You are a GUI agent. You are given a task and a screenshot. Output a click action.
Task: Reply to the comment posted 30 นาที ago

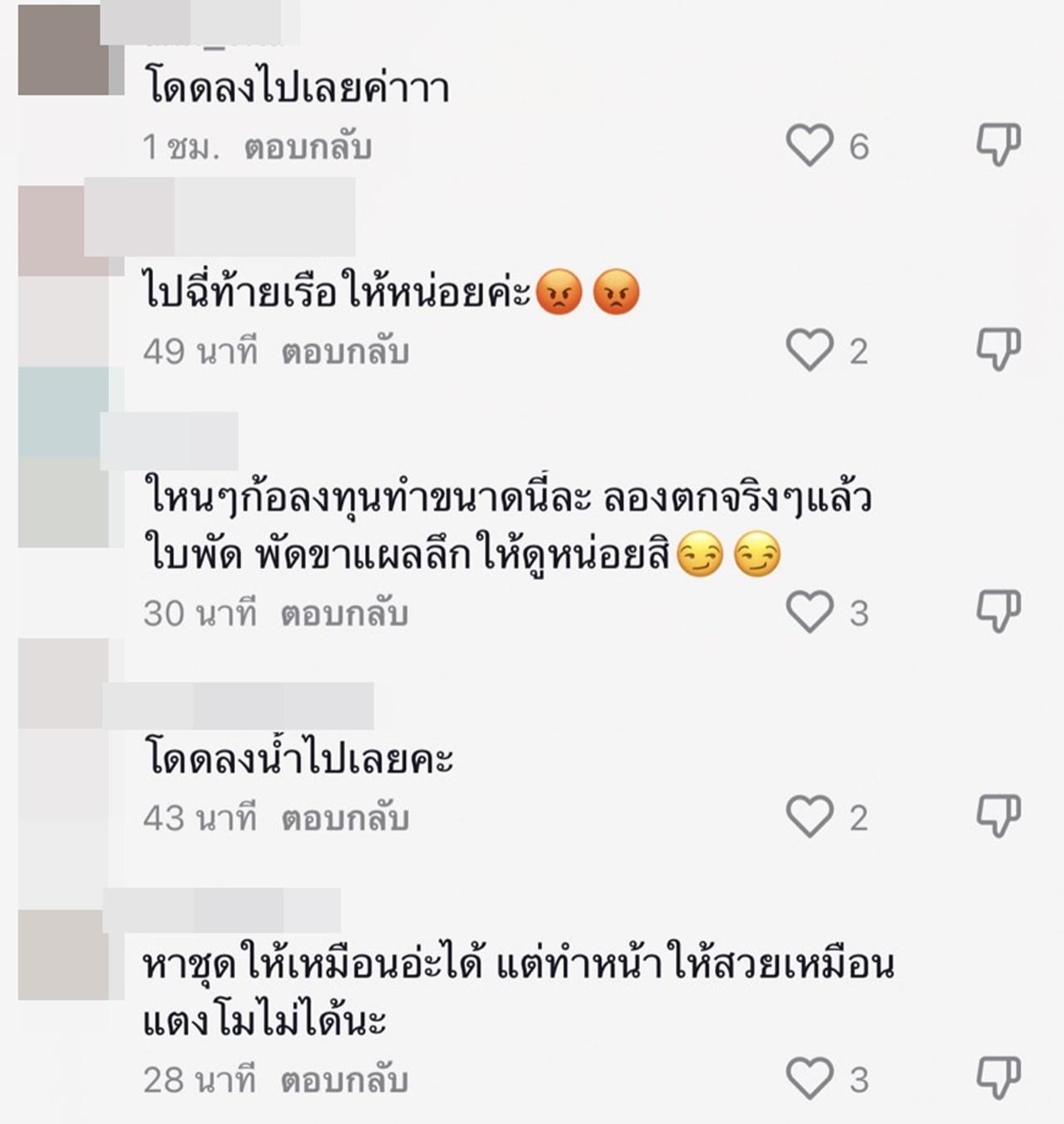(344, 614)
